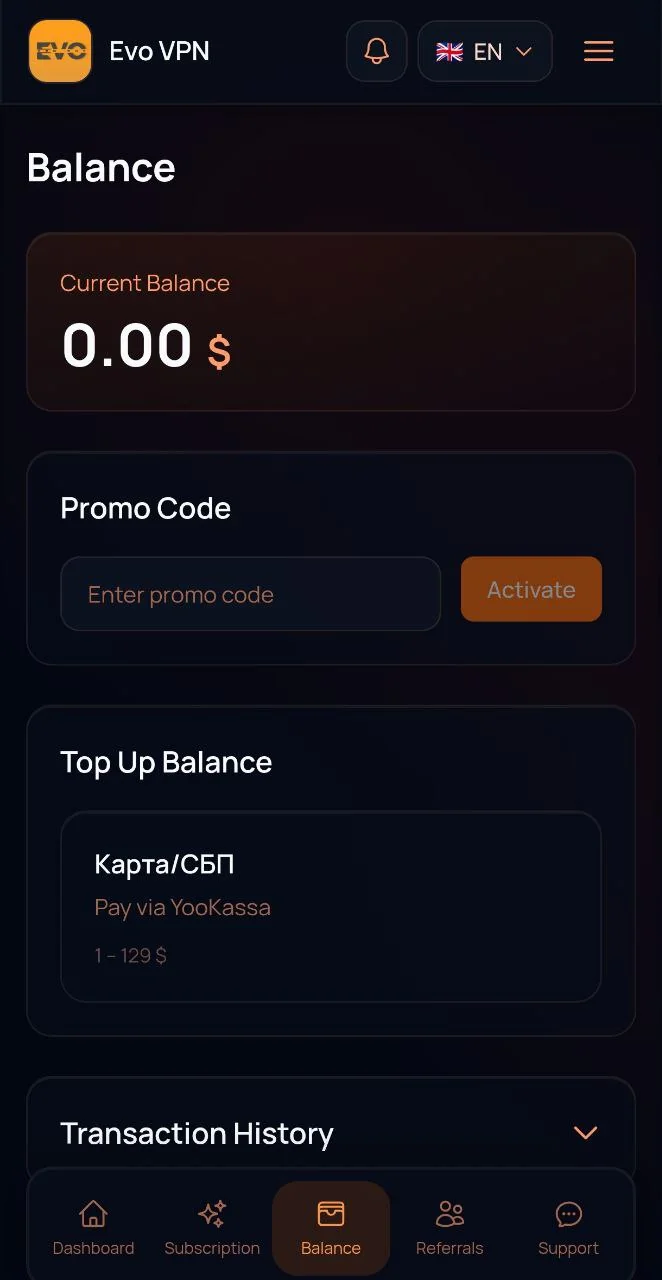
Task: Open the Support tab
Action: 568,1229
